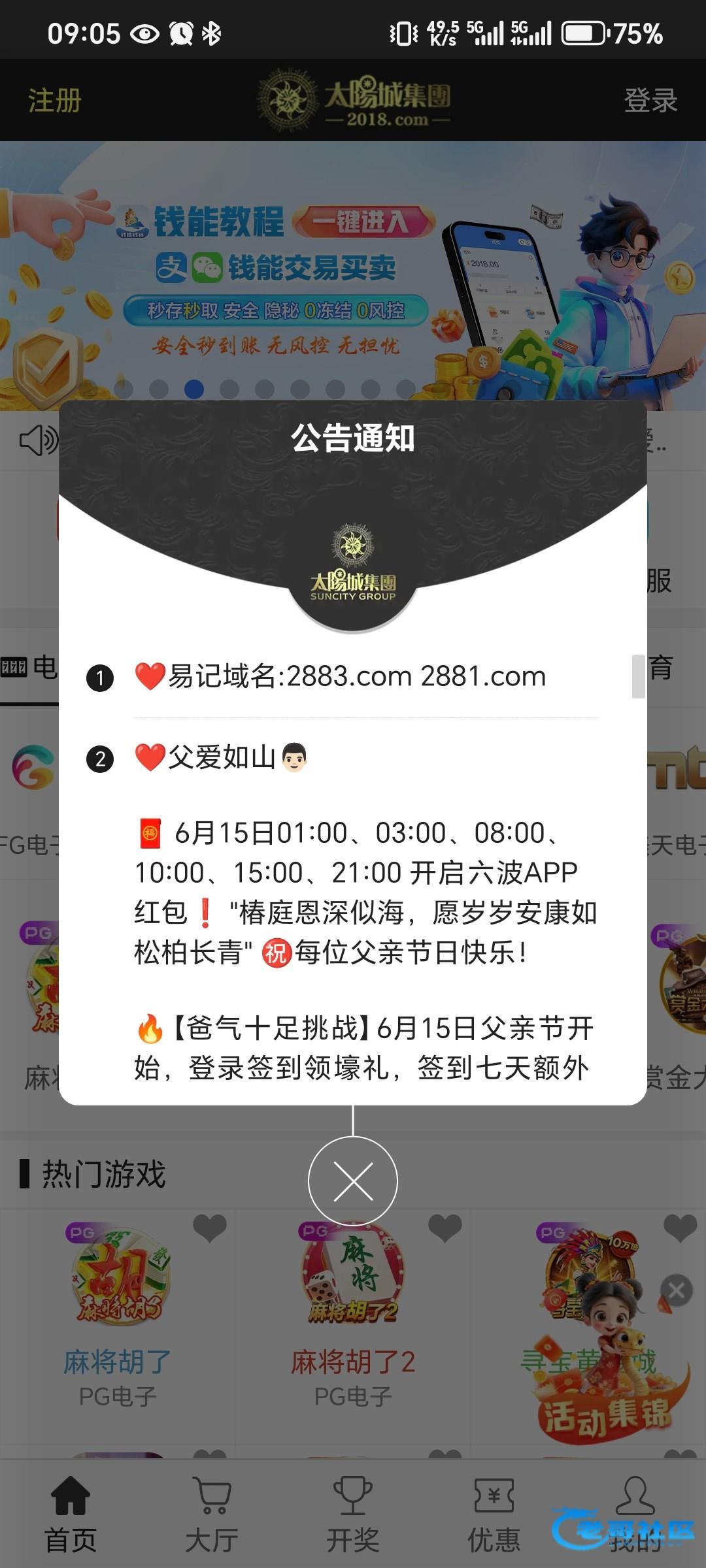This screenshot has height=1568, width=706.
Task: Open the 我的 profile tab
Action: point(635,1514)
